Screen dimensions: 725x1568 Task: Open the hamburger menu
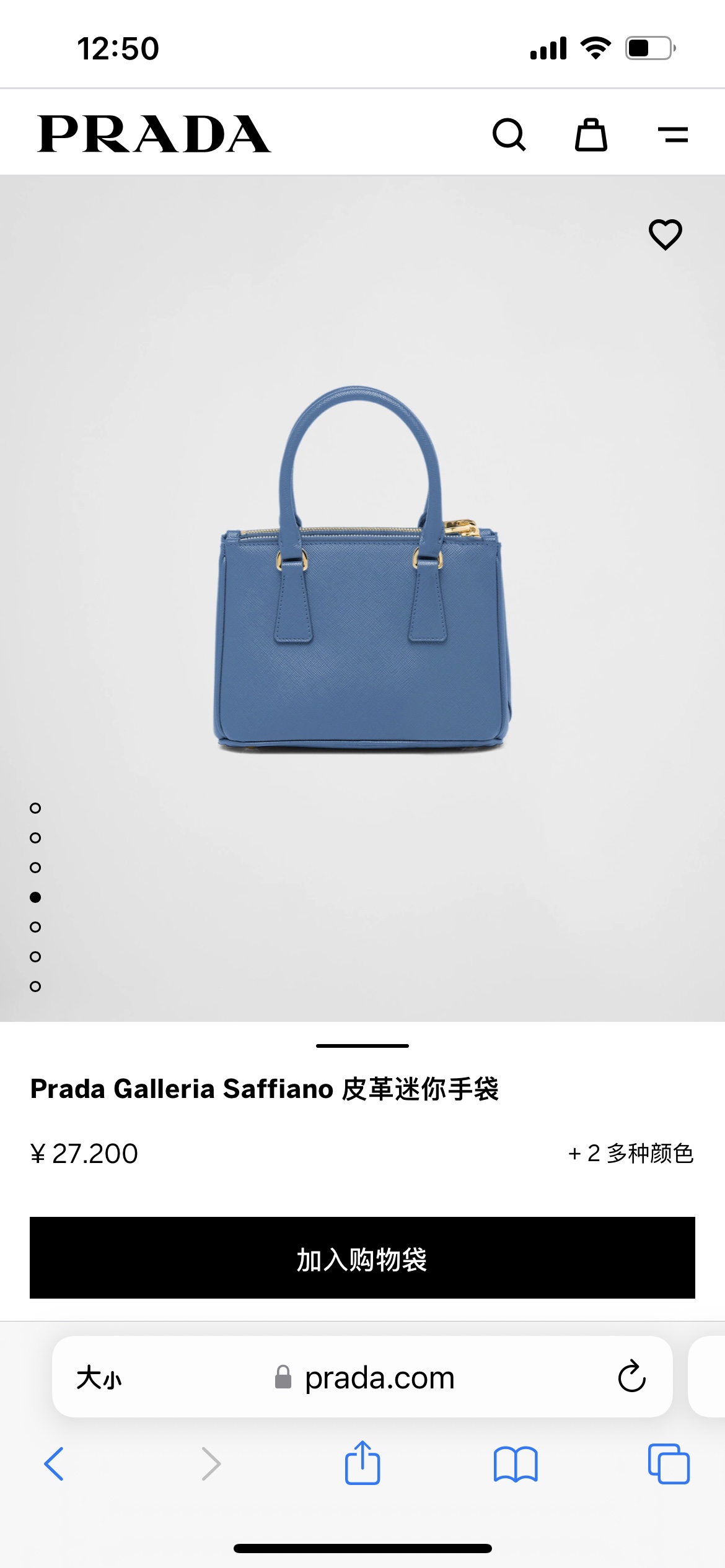[673, 134]
